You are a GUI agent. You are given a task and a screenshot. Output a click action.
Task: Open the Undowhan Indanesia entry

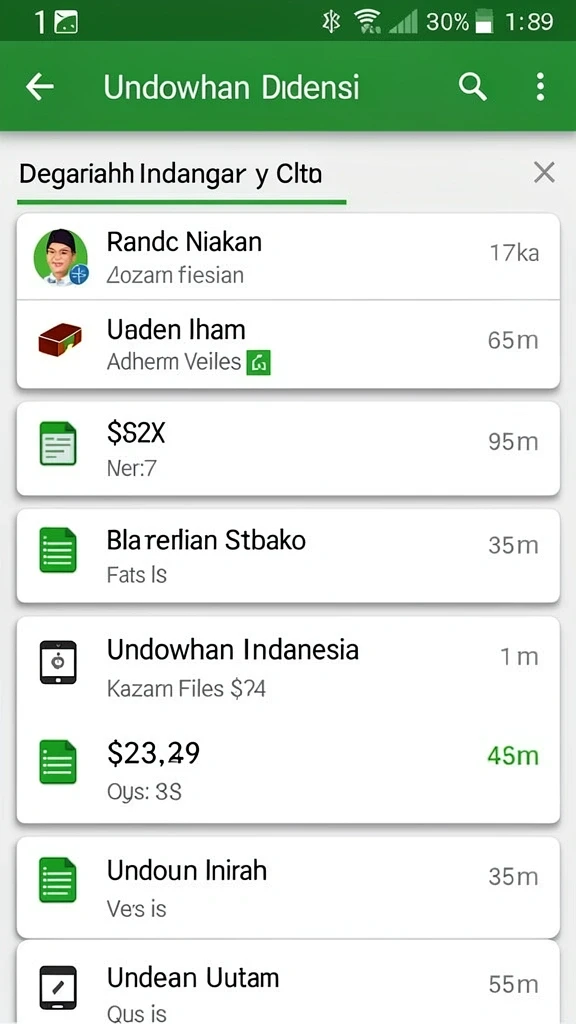pyautogui.click(x=288, y=667)
